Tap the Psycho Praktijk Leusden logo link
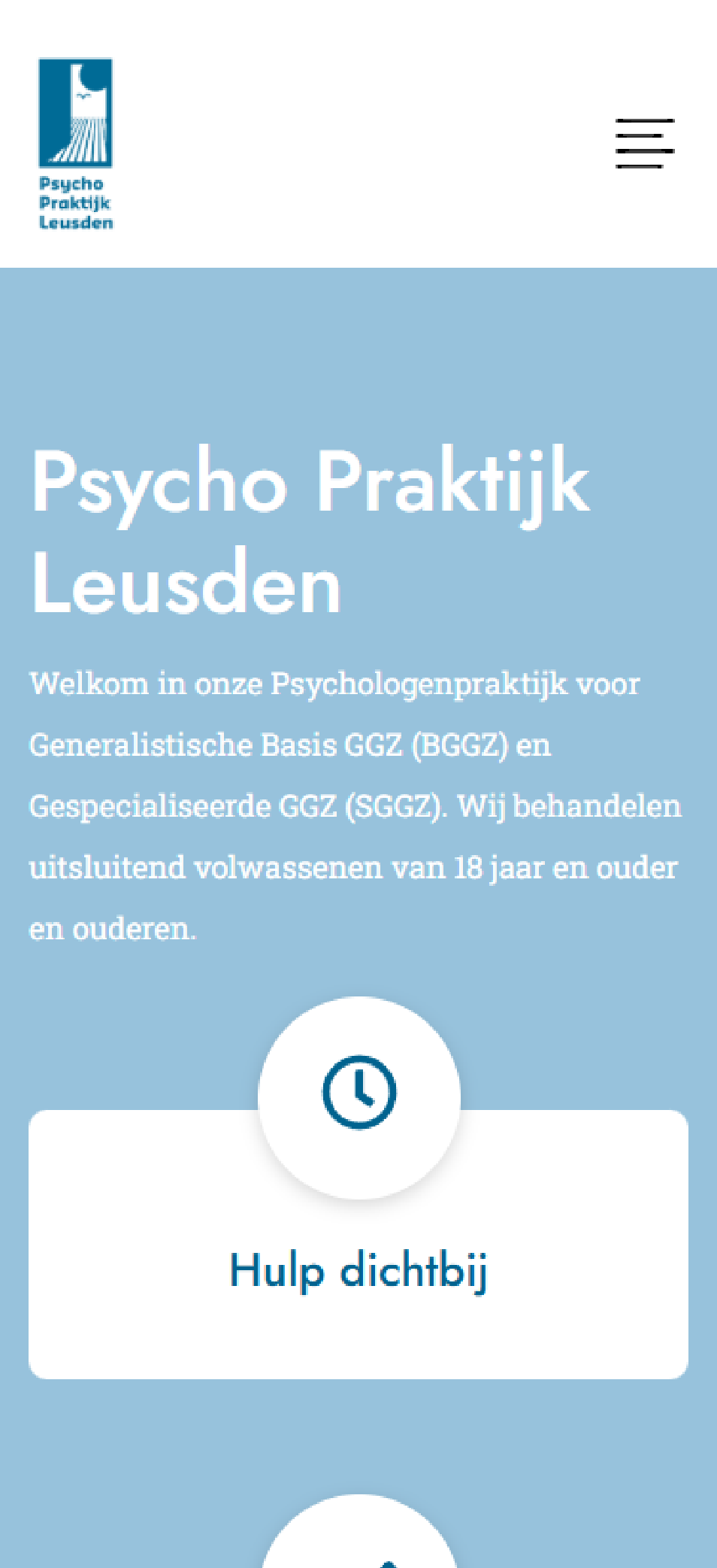The width and height of the screenshot is (717, 1568). (x=76, y=143)
